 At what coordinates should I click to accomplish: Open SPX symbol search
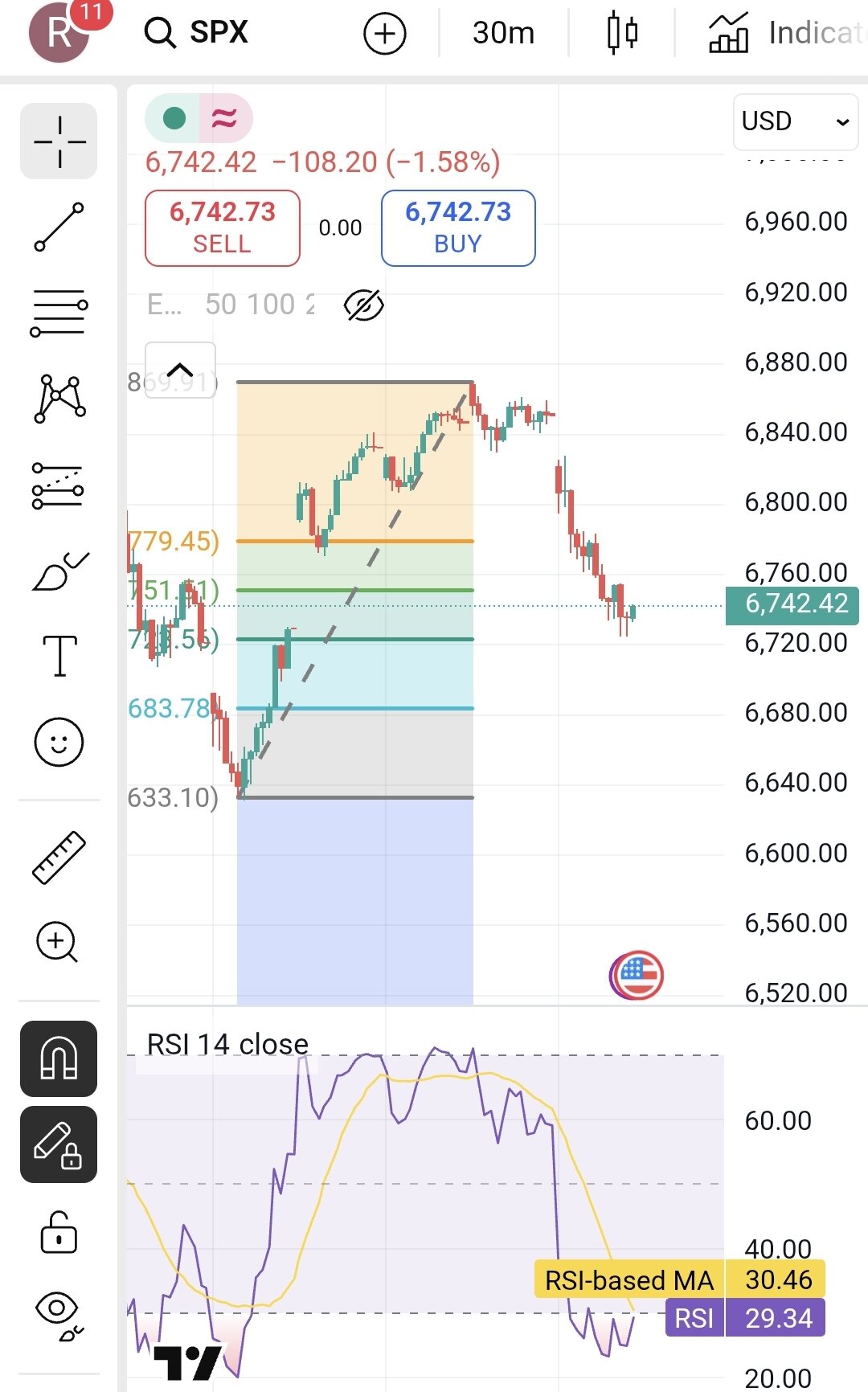[x=198, y=32]
